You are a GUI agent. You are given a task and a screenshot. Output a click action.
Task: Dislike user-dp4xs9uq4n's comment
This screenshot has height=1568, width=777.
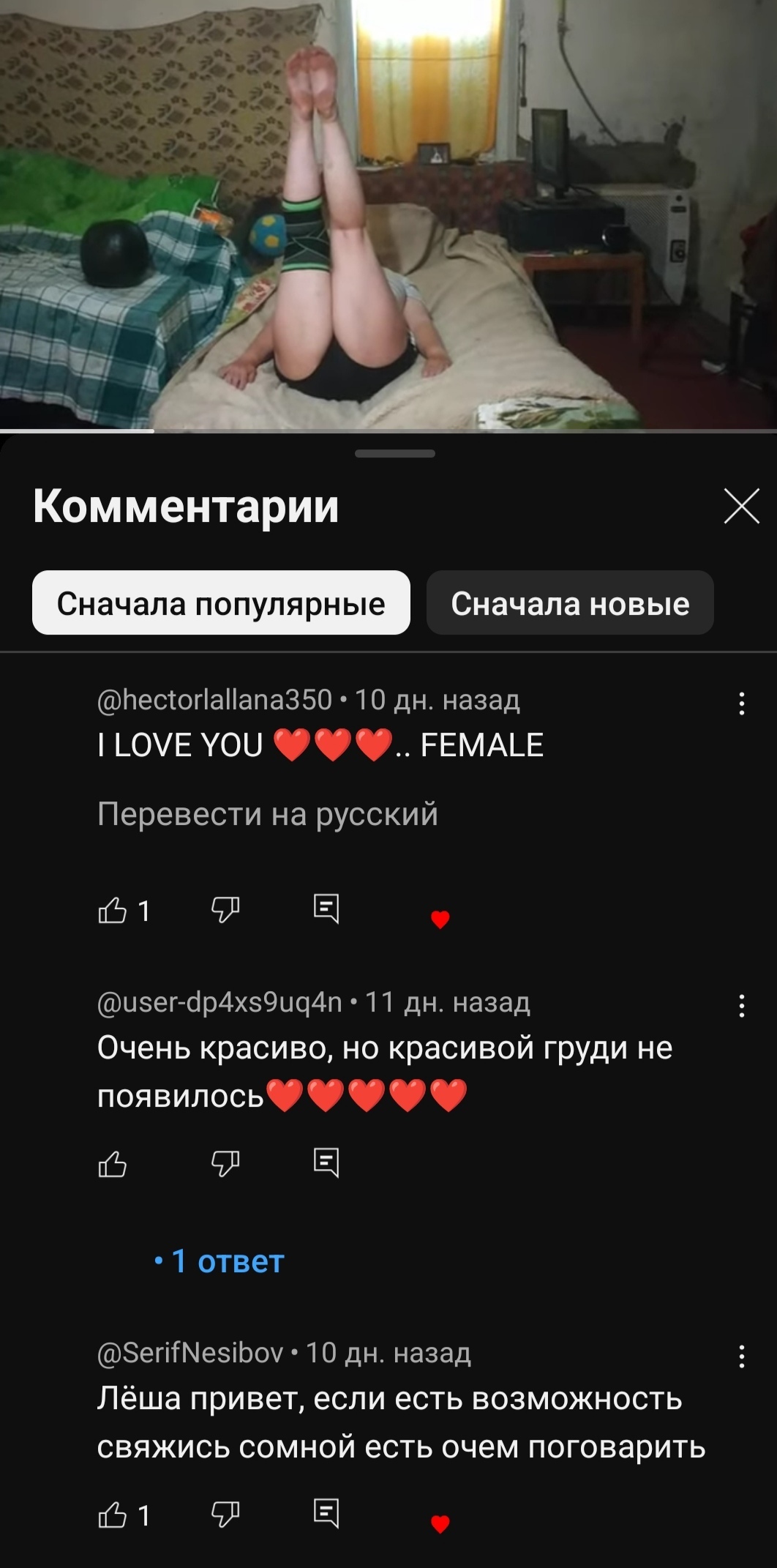(x=225, y=1163)
